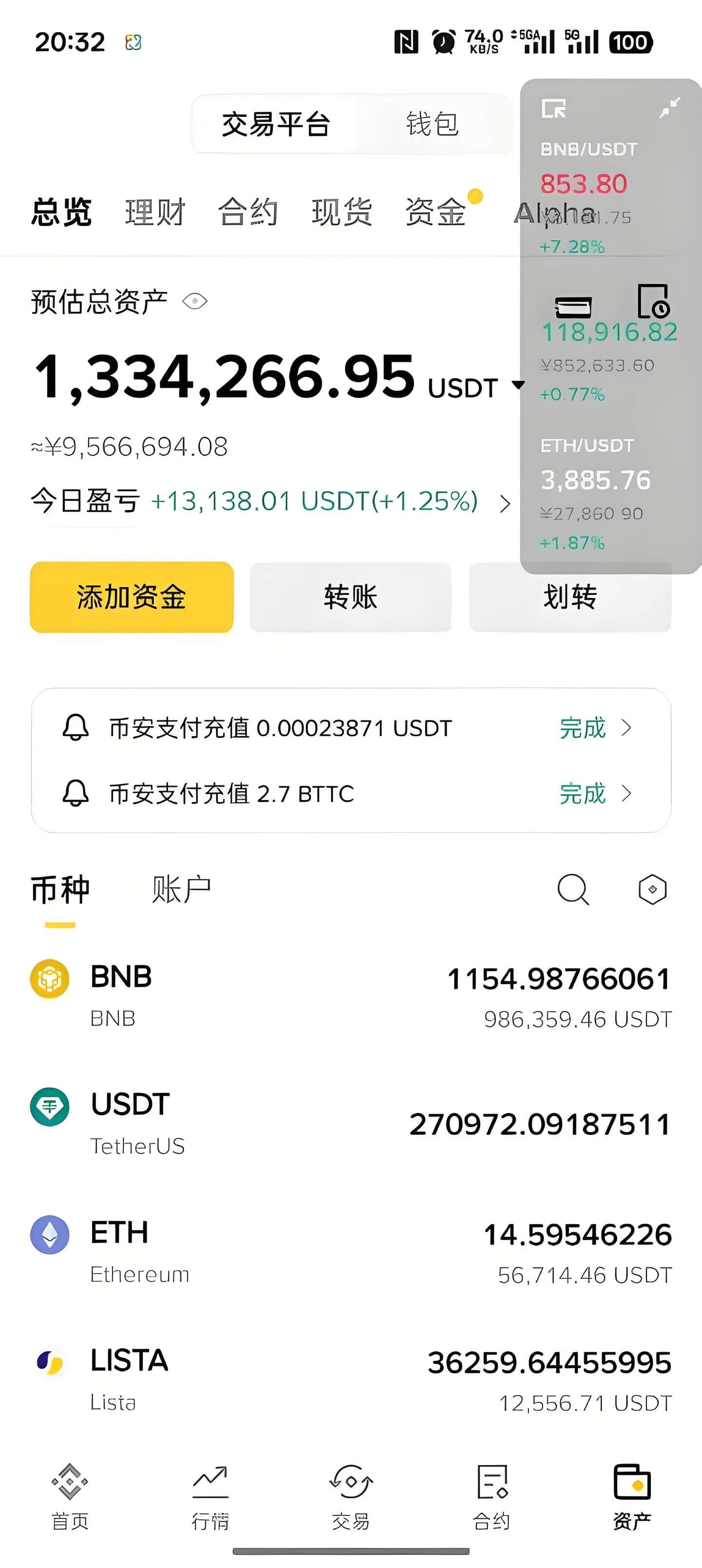View 今日盈亏 profit and loss details
702x1568 pixels.
tap(504, 503)
